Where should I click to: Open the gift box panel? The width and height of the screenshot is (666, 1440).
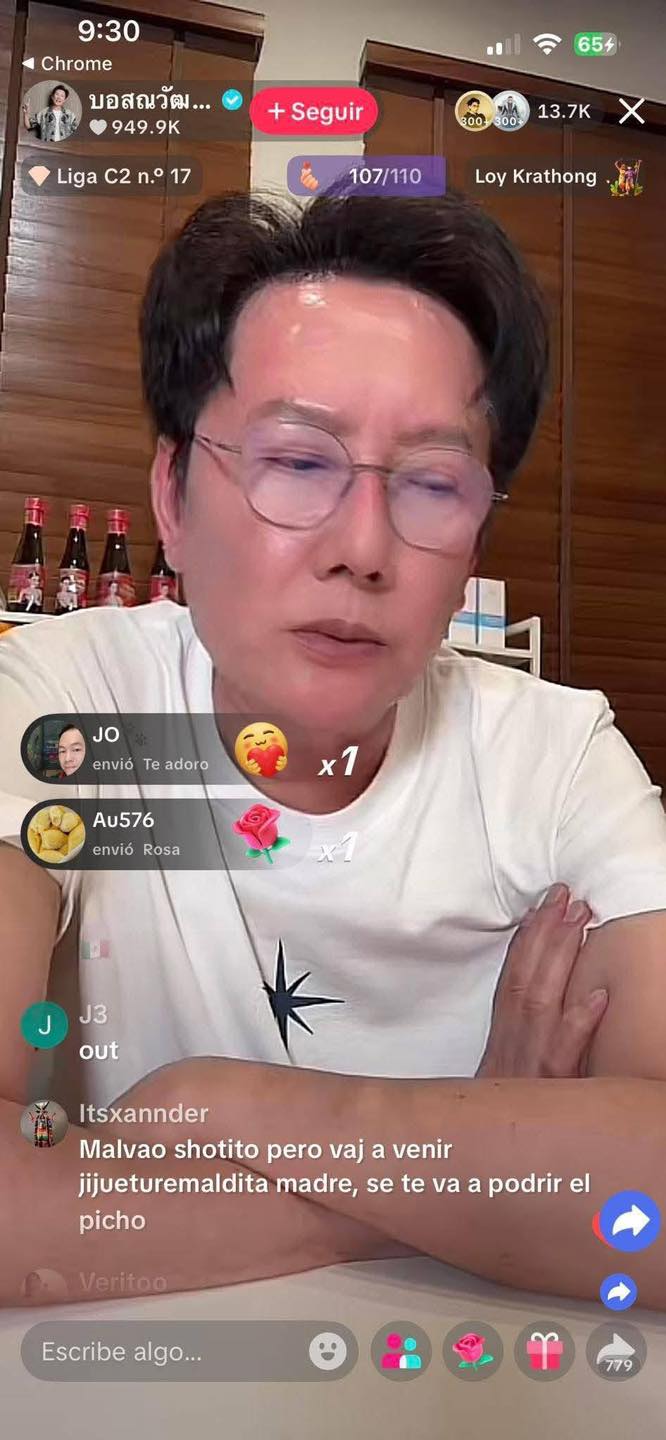(x=544, y=1353)
